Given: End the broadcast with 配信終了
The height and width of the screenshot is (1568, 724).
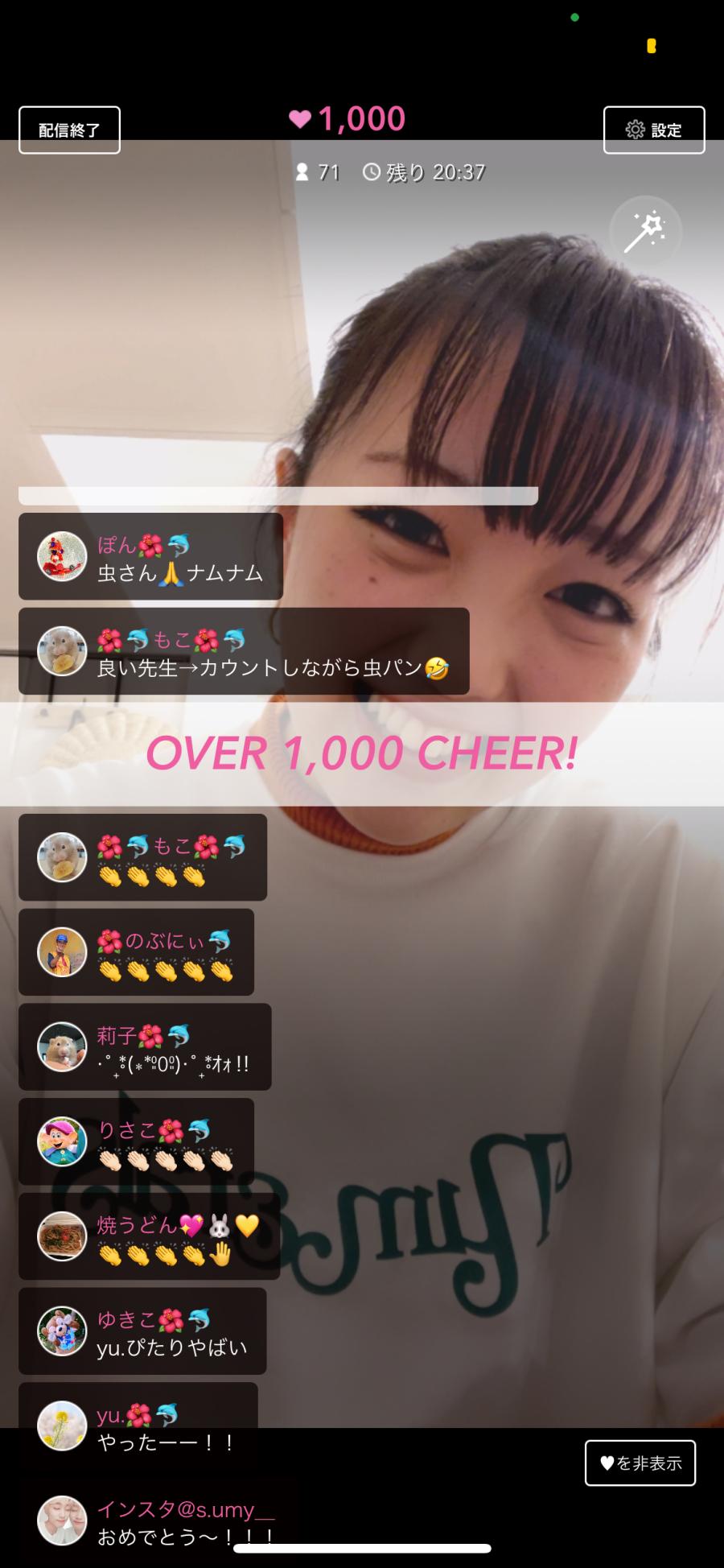Looking at the screenshot, I should pos(69,130).
